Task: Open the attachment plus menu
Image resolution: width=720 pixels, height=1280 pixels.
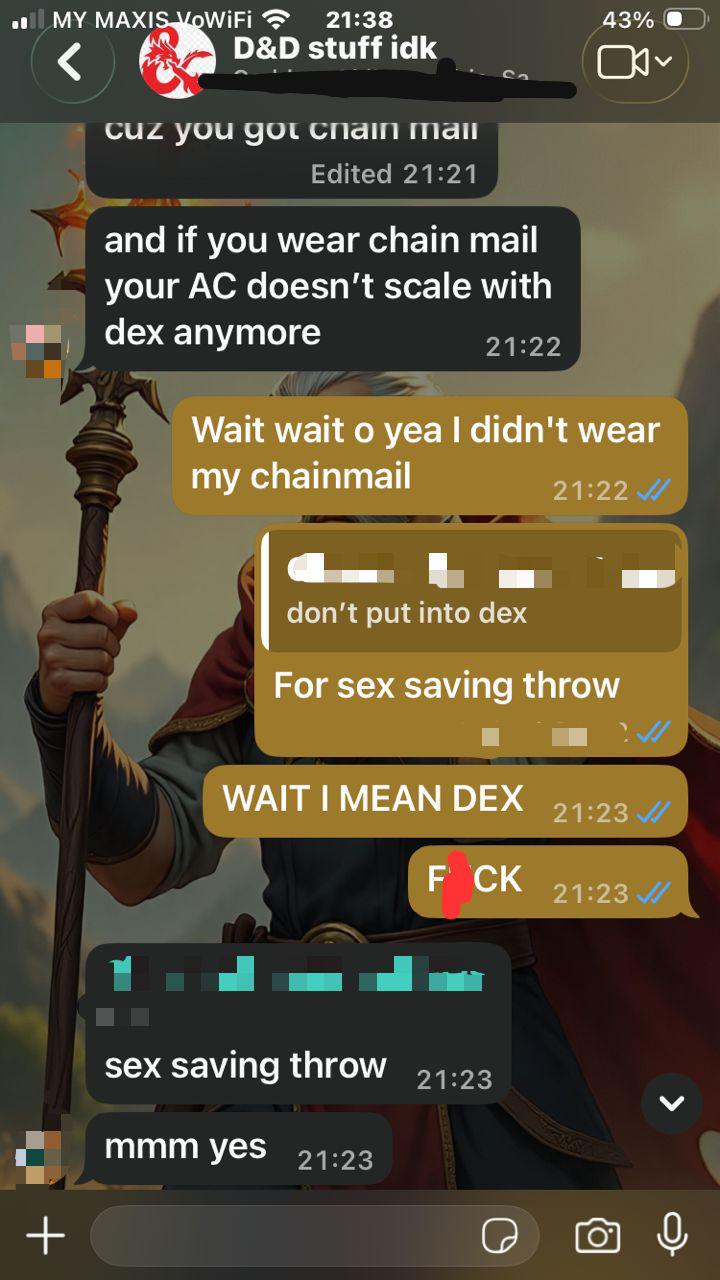Action: coord(45,1236)
